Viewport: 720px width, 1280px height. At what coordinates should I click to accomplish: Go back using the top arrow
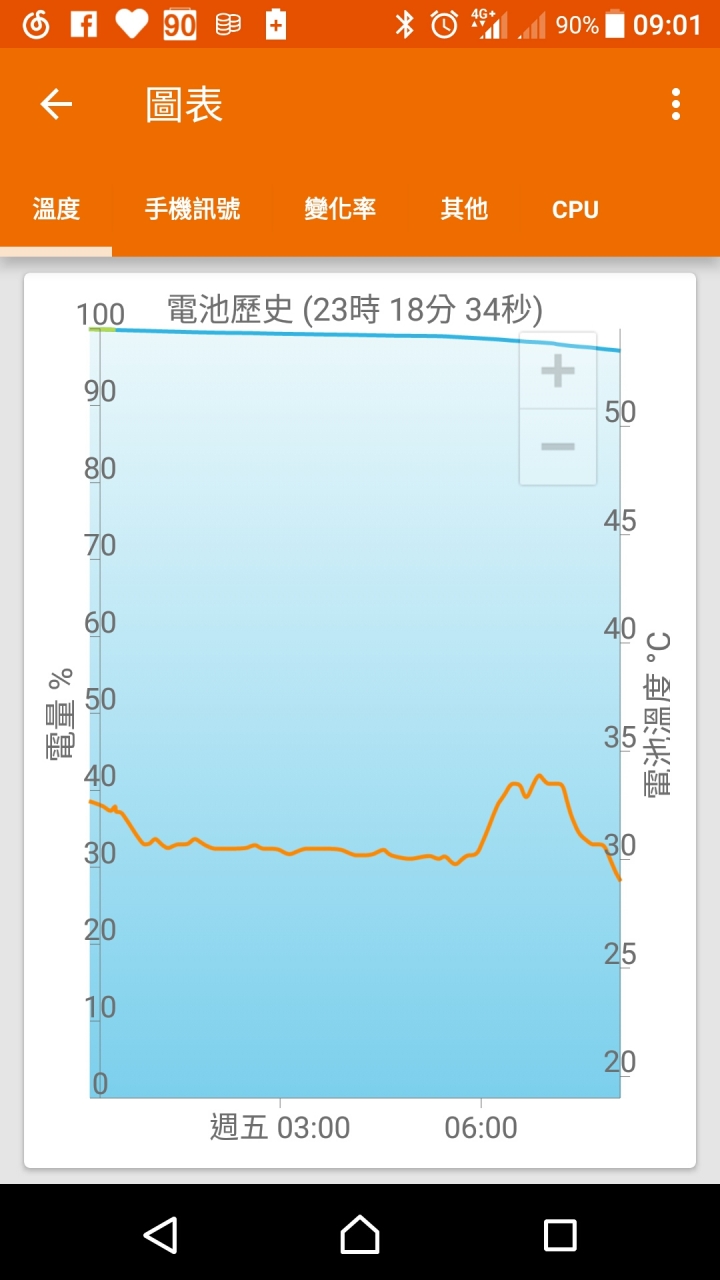[x=56, y=104]
